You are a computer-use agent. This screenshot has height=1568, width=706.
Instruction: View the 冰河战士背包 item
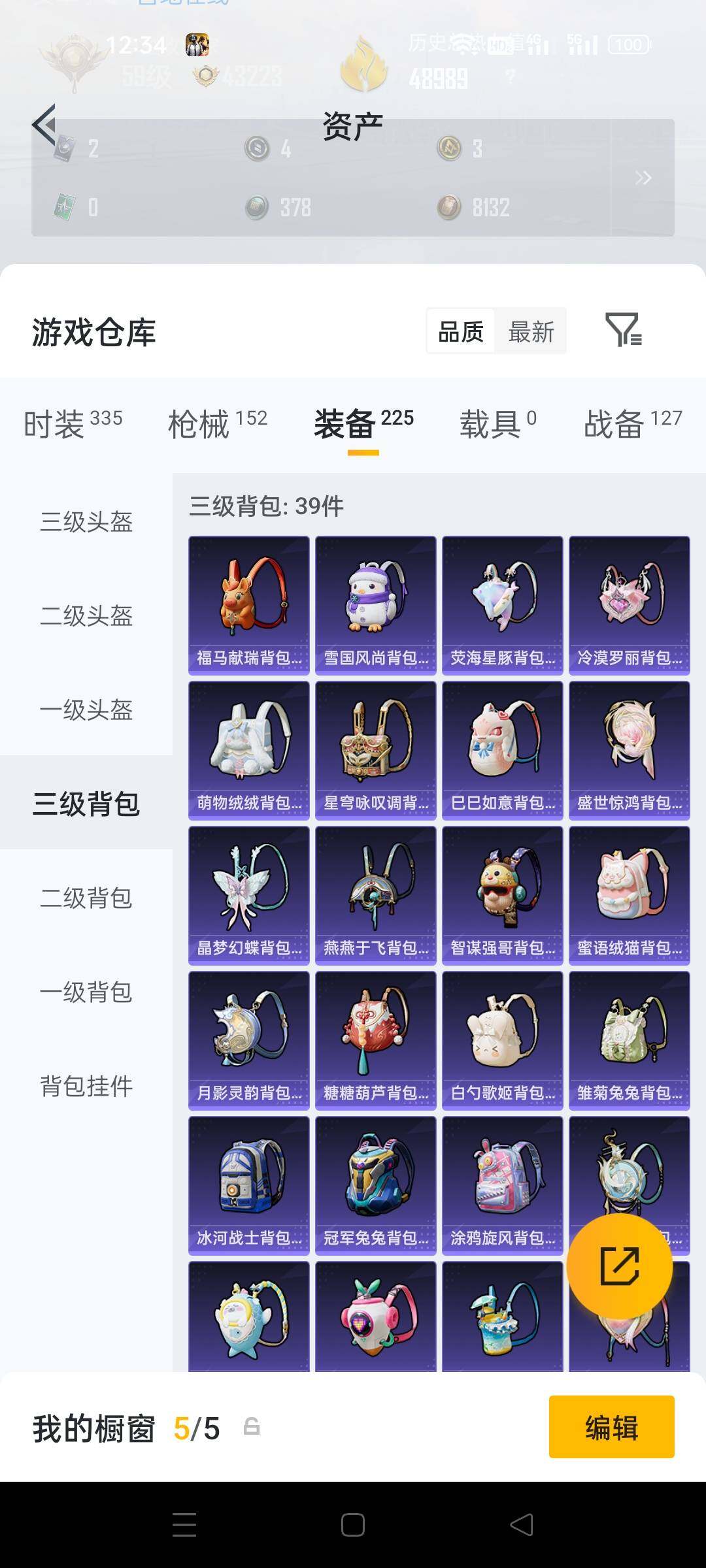click(248, 1186)
